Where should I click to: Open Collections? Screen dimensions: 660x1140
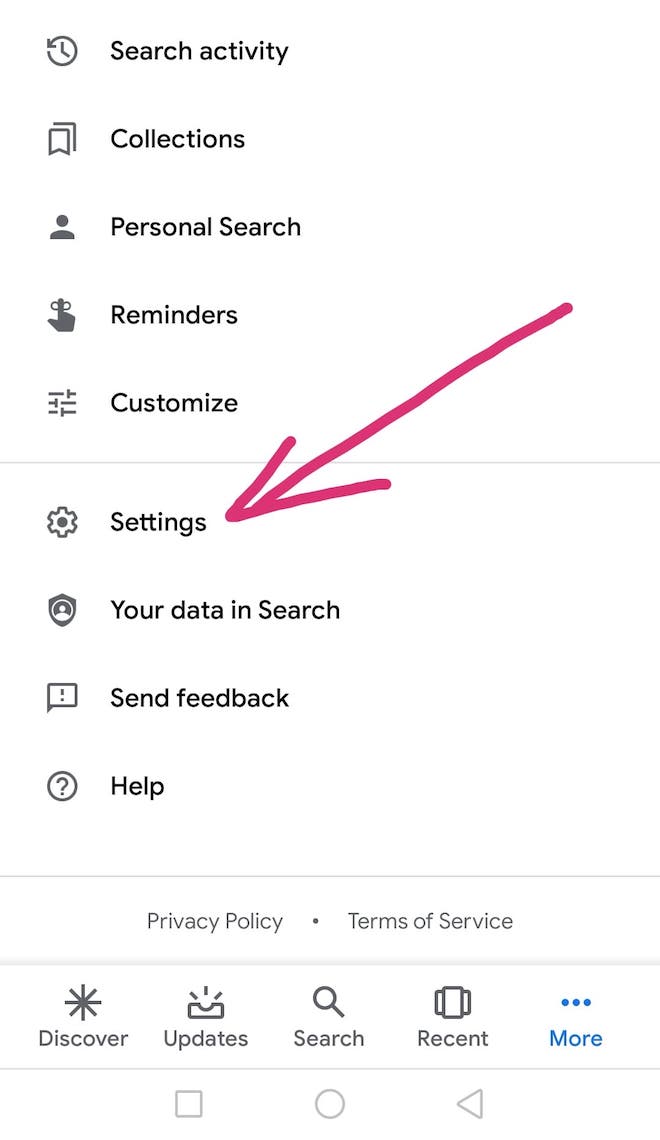(x=330, y=140)
